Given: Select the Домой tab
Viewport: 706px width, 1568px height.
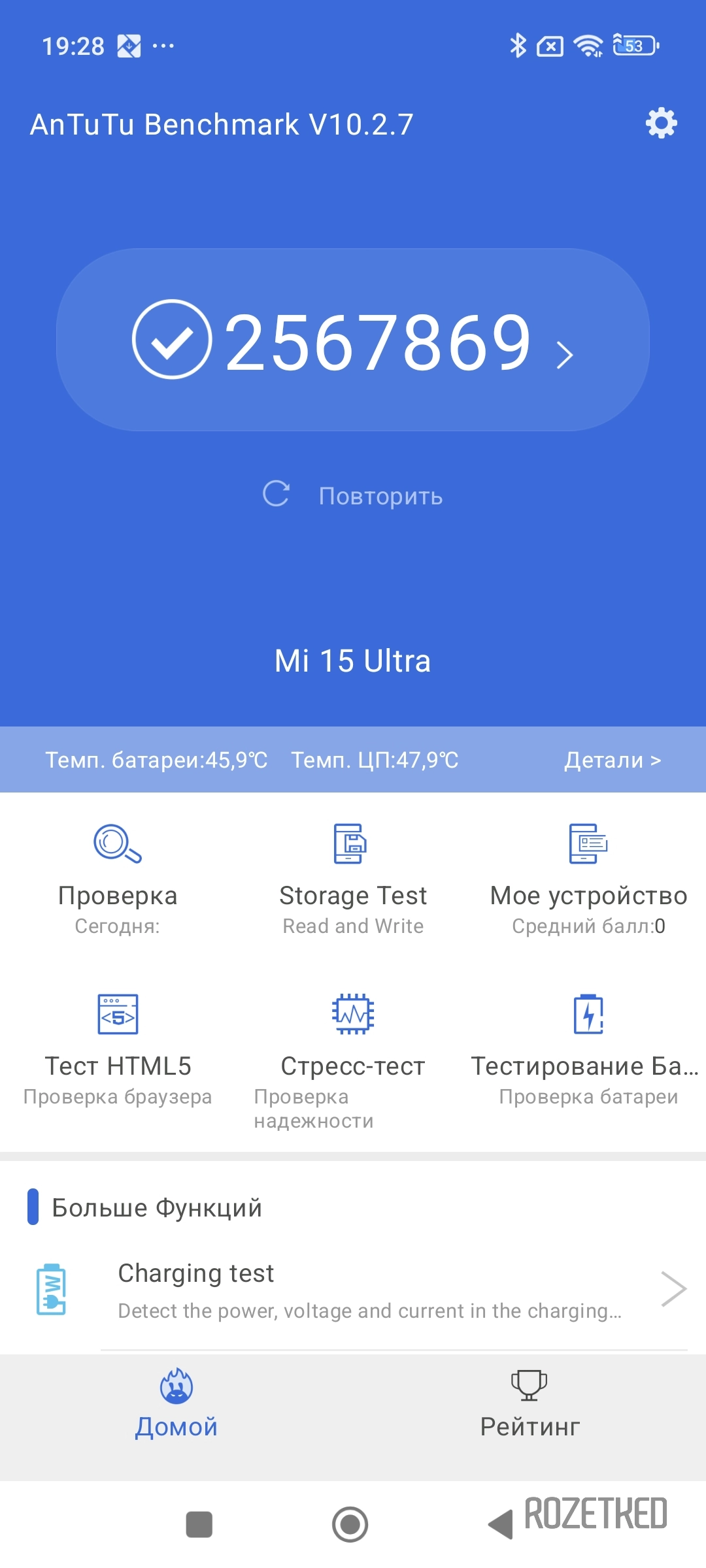Looking at the screenshot, I should 176,1405.
